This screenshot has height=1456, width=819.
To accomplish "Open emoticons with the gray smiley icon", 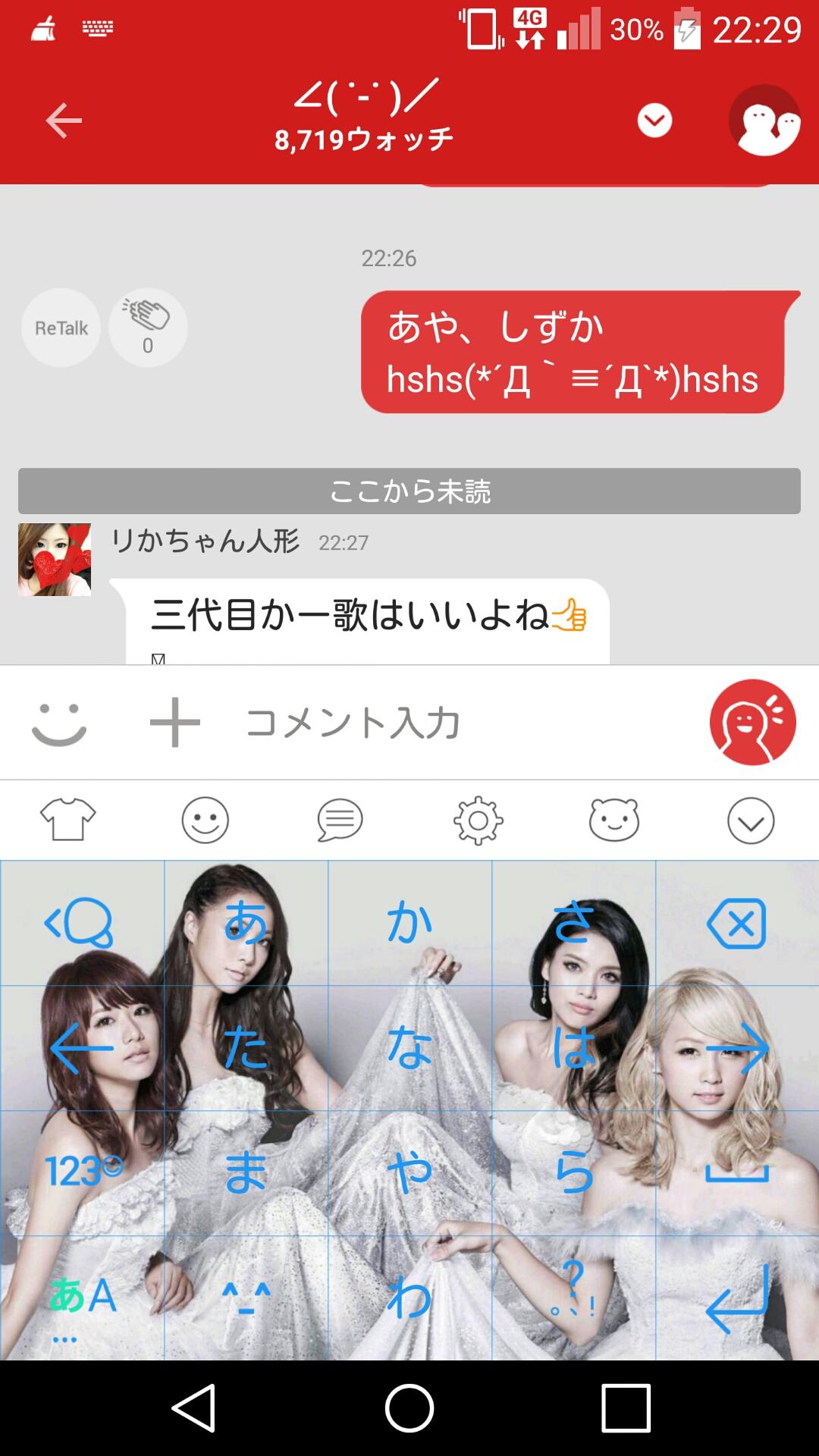I will tap(61, 722).
